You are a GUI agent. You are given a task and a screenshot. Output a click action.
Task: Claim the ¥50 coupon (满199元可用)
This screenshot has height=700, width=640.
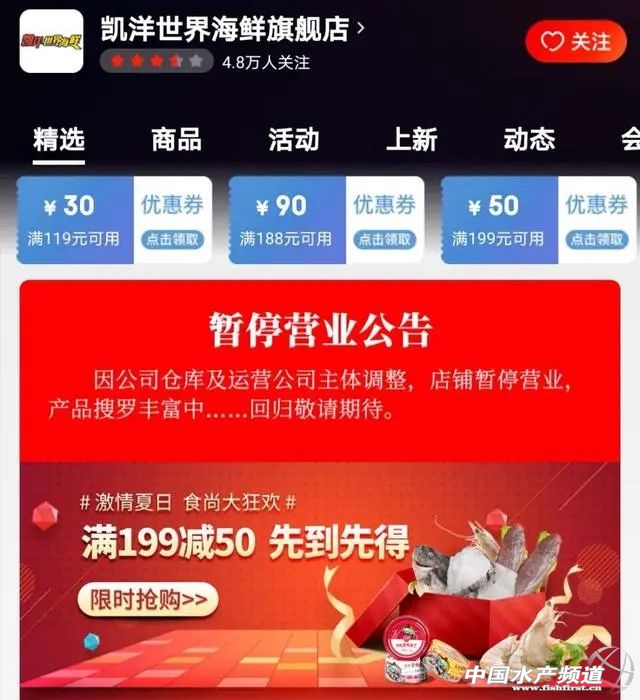coord(596,239)
